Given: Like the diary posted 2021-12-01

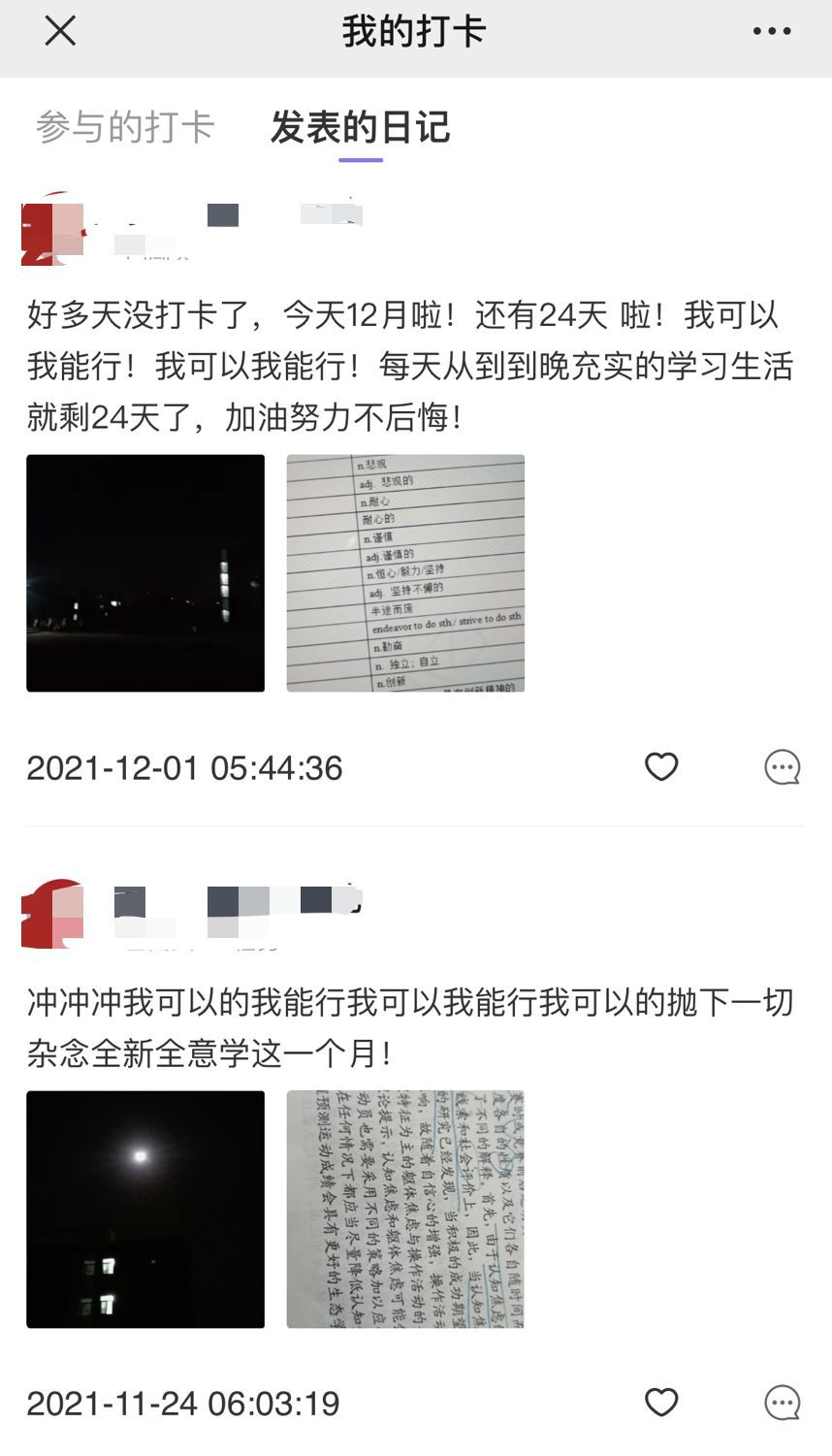Looking at the screenshot, I should coord(661,767).
